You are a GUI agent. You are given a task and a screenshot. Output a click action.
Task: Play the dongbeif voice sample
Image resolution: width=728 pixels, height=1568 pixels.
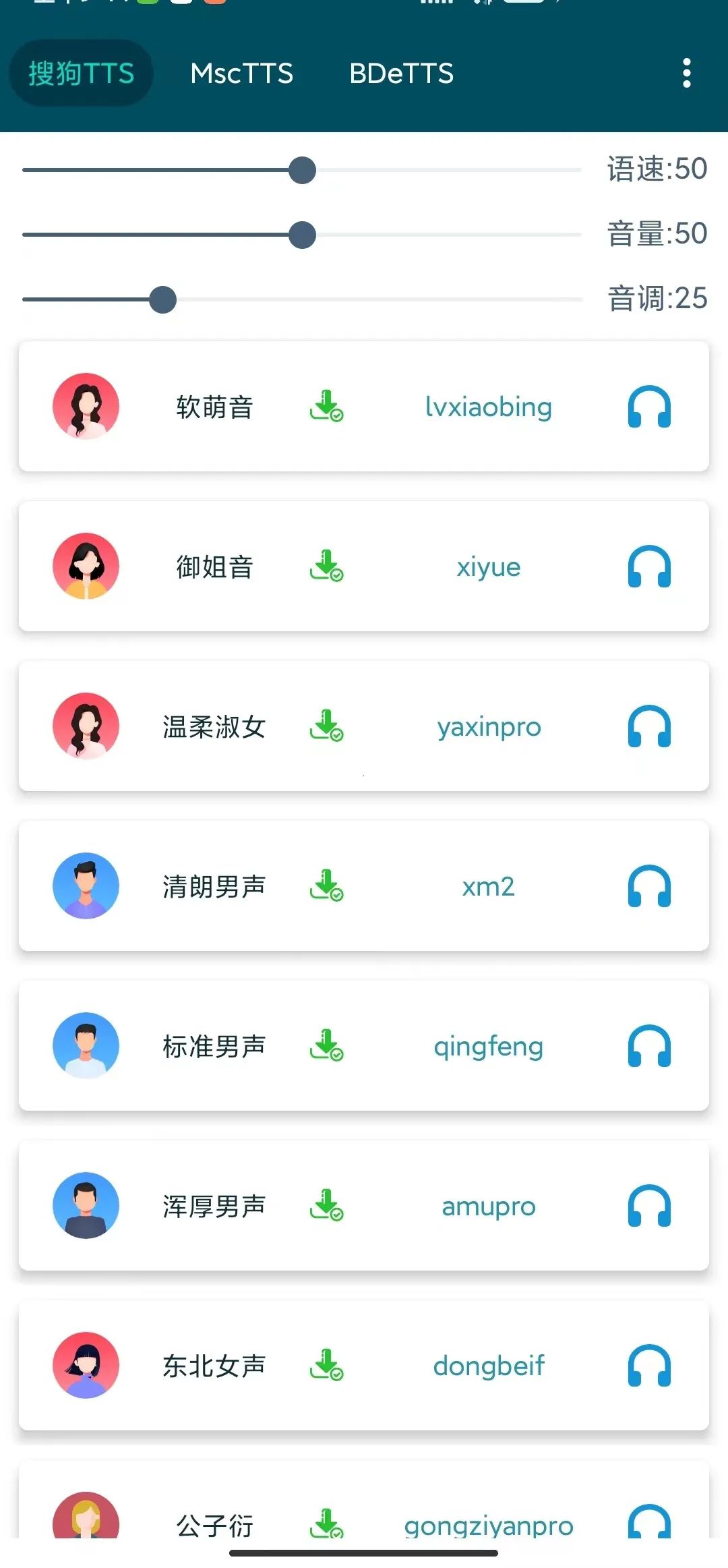(649, 1366)
